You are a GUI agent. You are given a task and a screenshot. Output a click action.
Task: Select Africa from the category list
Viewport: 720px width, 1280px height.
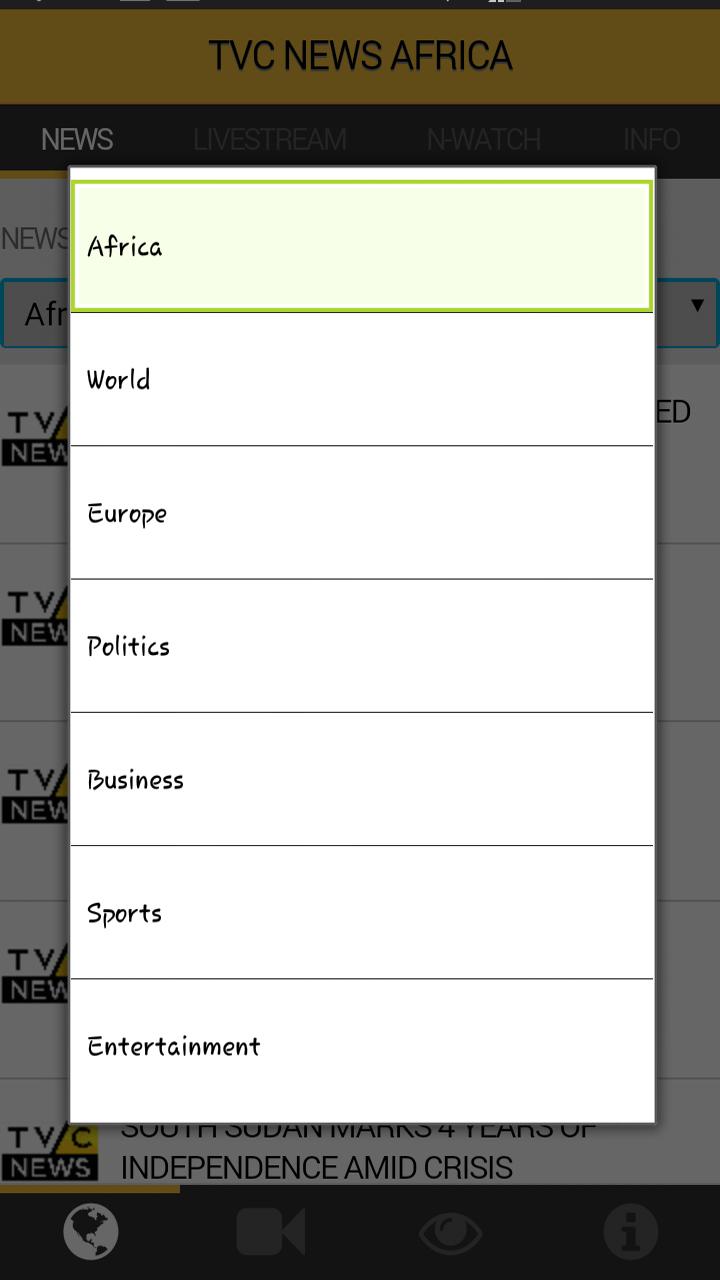pyautogui.click(x=361, y=246)
